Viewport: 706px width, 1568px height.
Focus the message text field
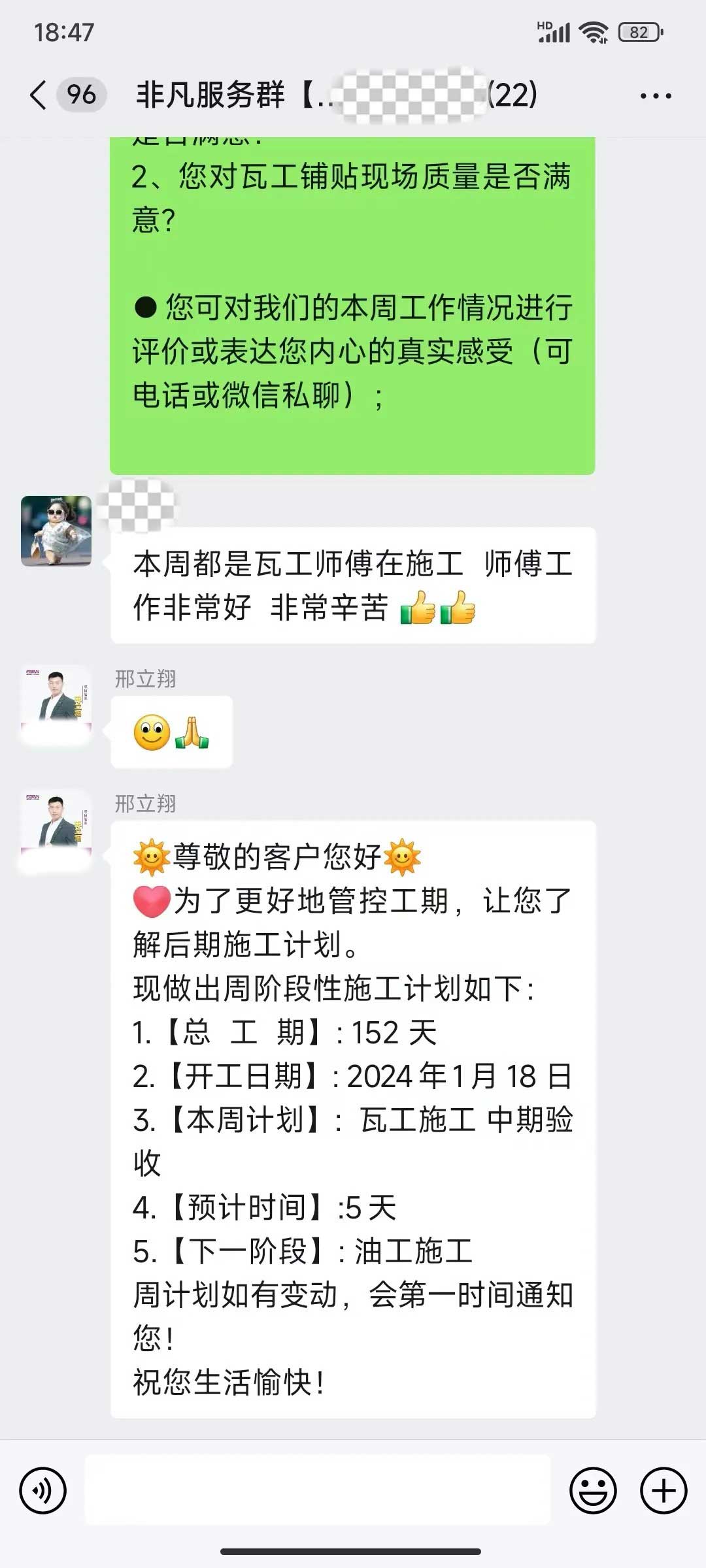click(x=318, y=1490)
